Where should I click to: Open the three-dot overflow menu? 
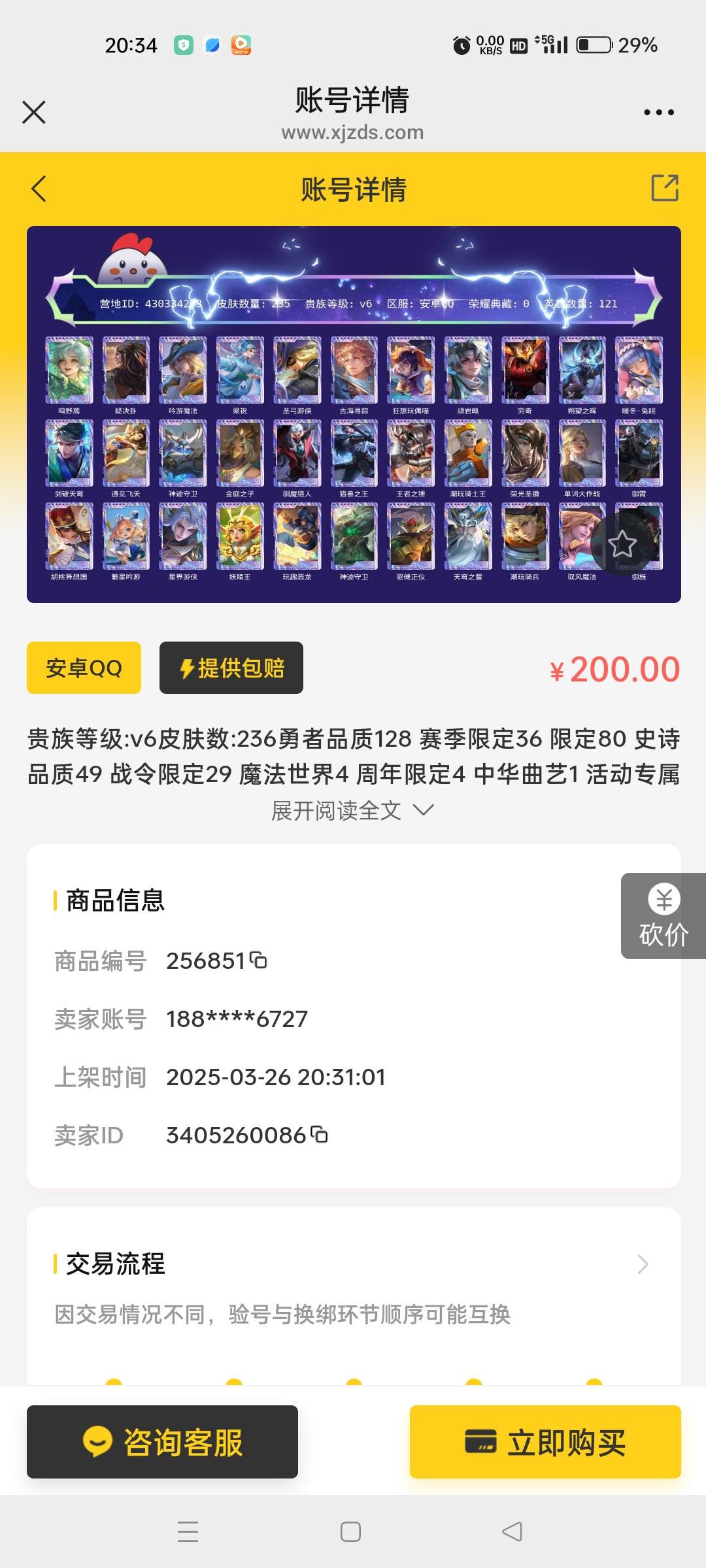658,112
